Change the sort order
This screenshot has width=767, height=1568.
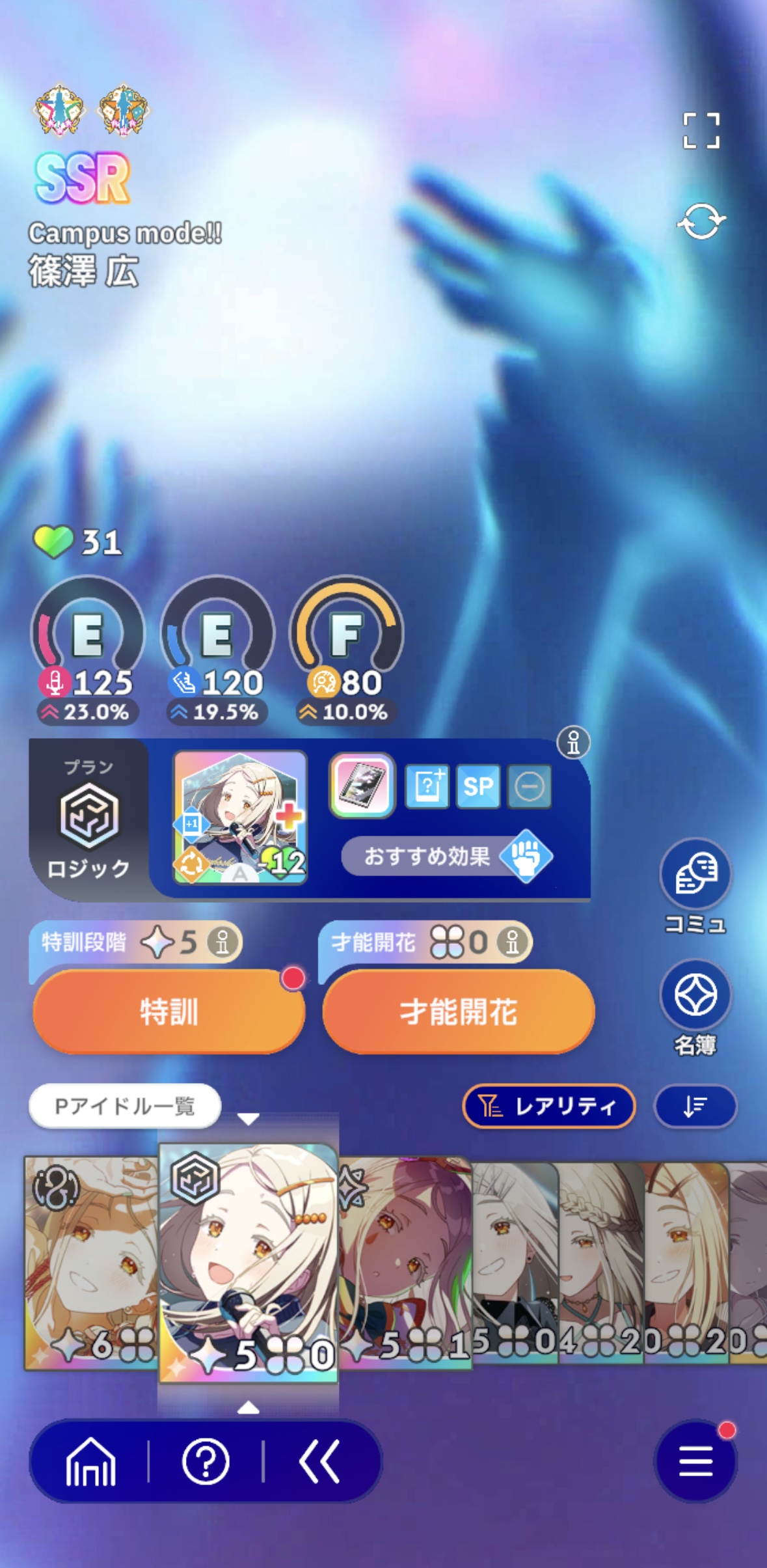pos(695,1106)
